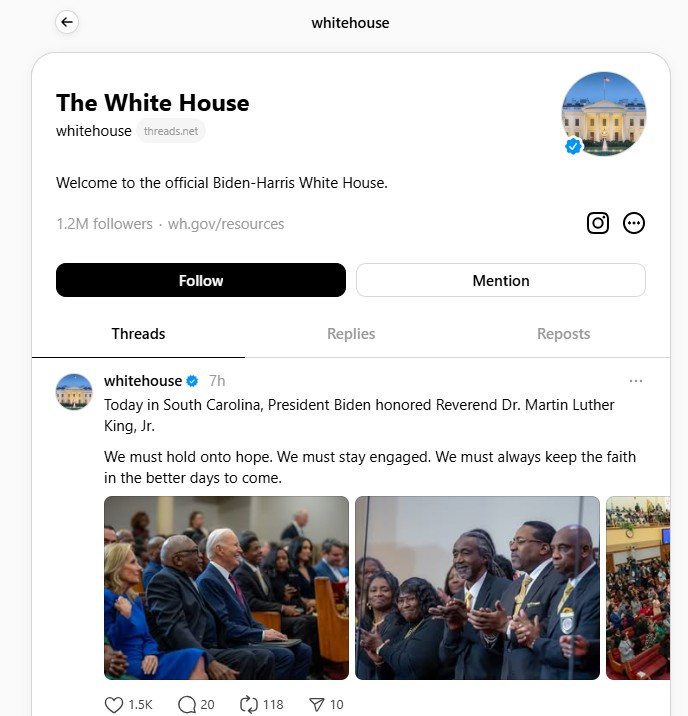Open whitehouse username on the post
The image size is (688, 716).
click(143, 381)
